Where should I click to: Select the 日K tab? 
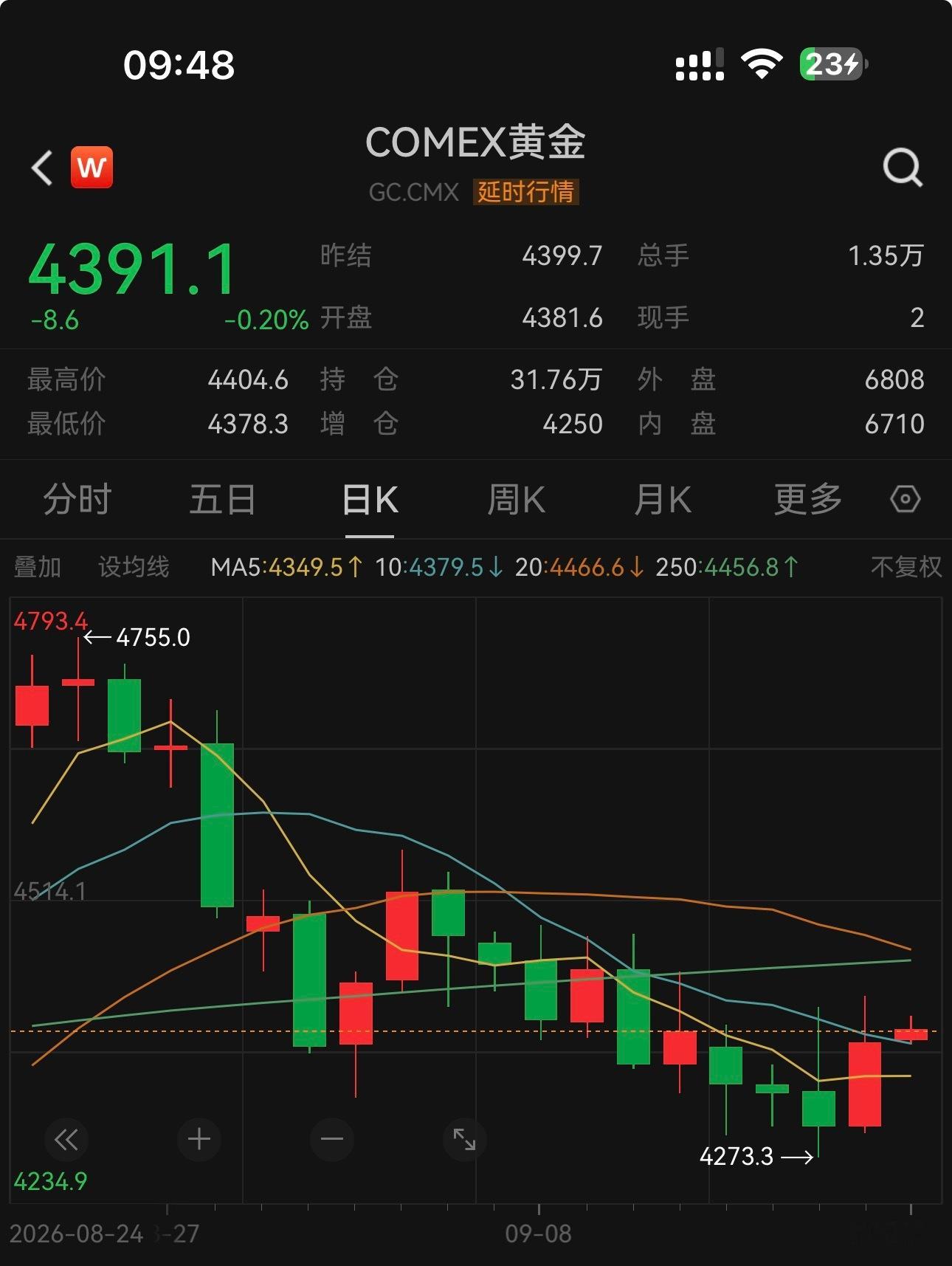pos(370,500)
